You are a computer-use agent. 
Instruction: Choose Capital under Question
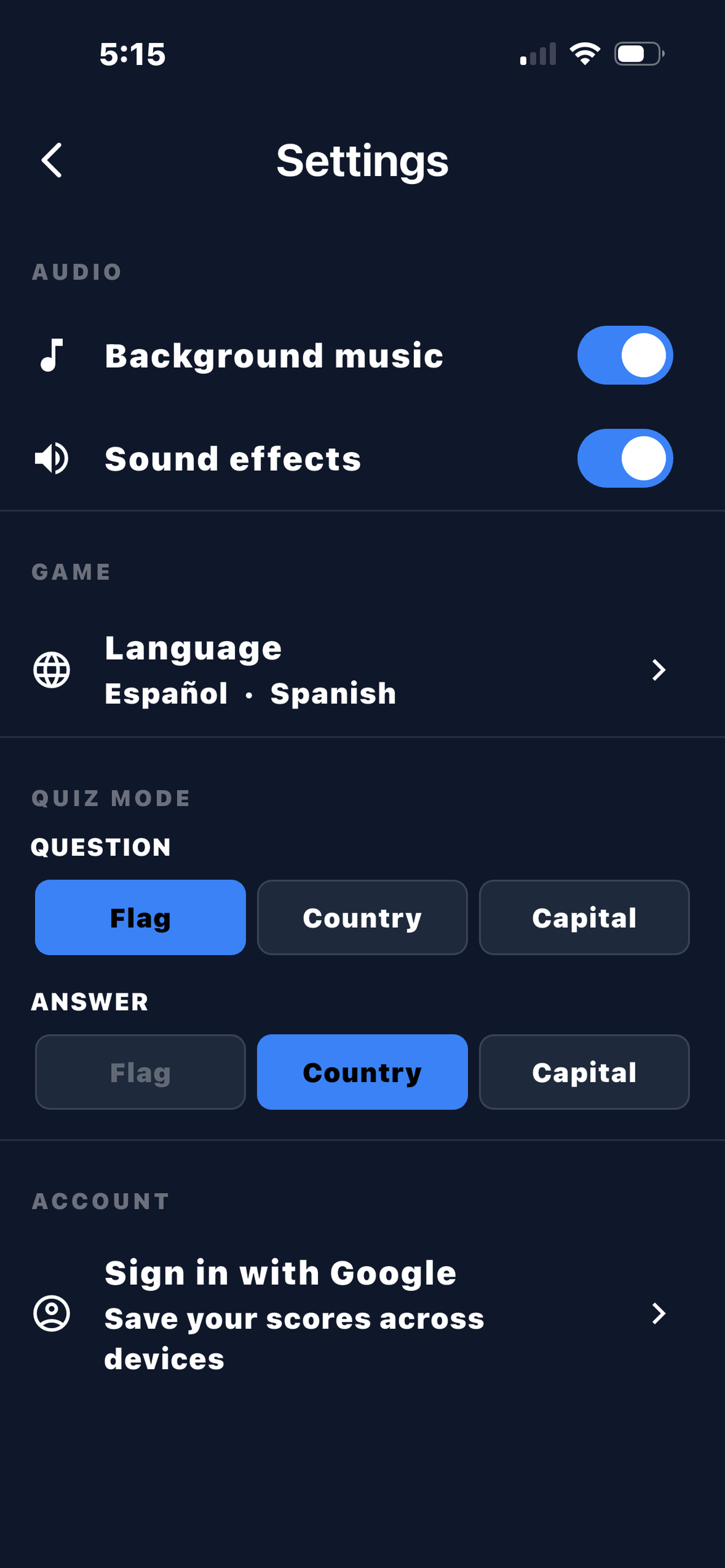tap(584, 917)
